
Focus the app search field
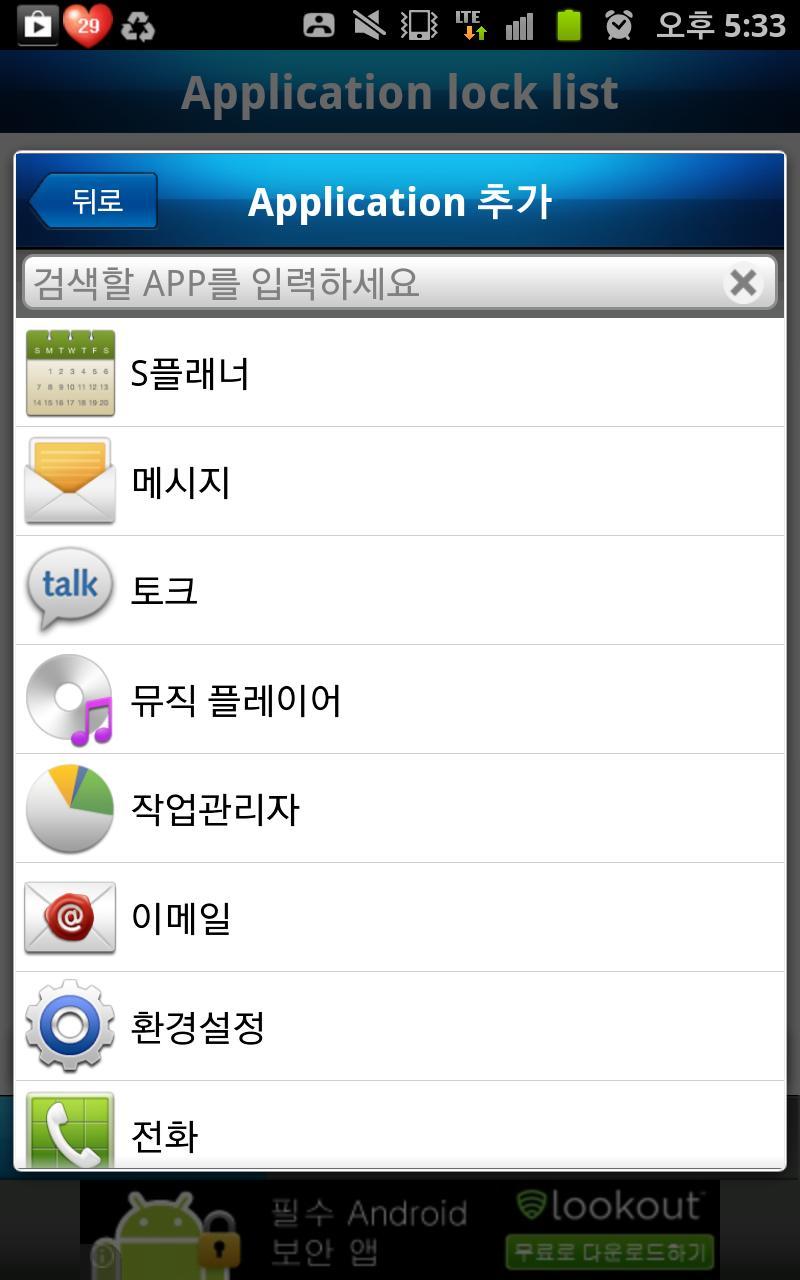point(370,283)
